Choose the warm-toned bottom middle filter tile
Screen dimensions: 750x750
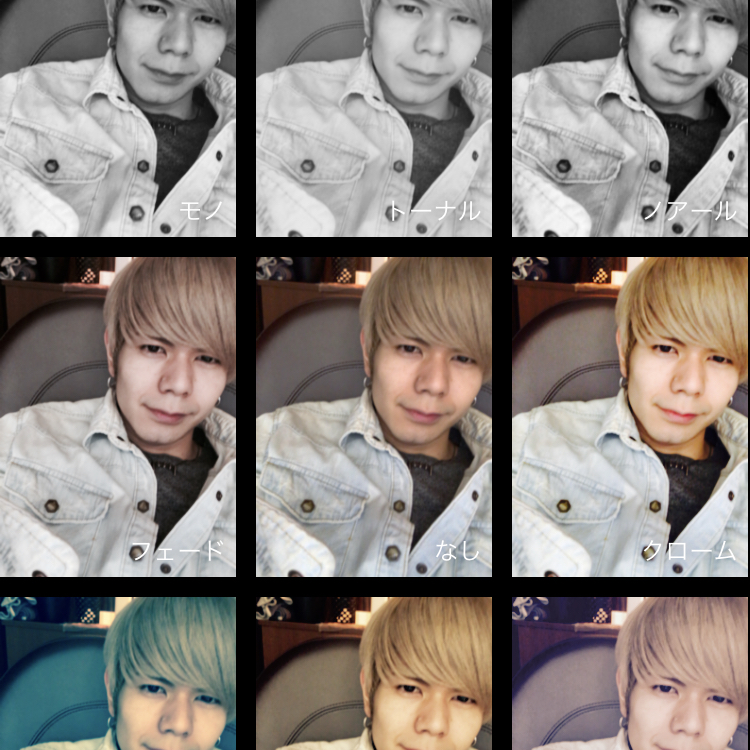(374, 674)
